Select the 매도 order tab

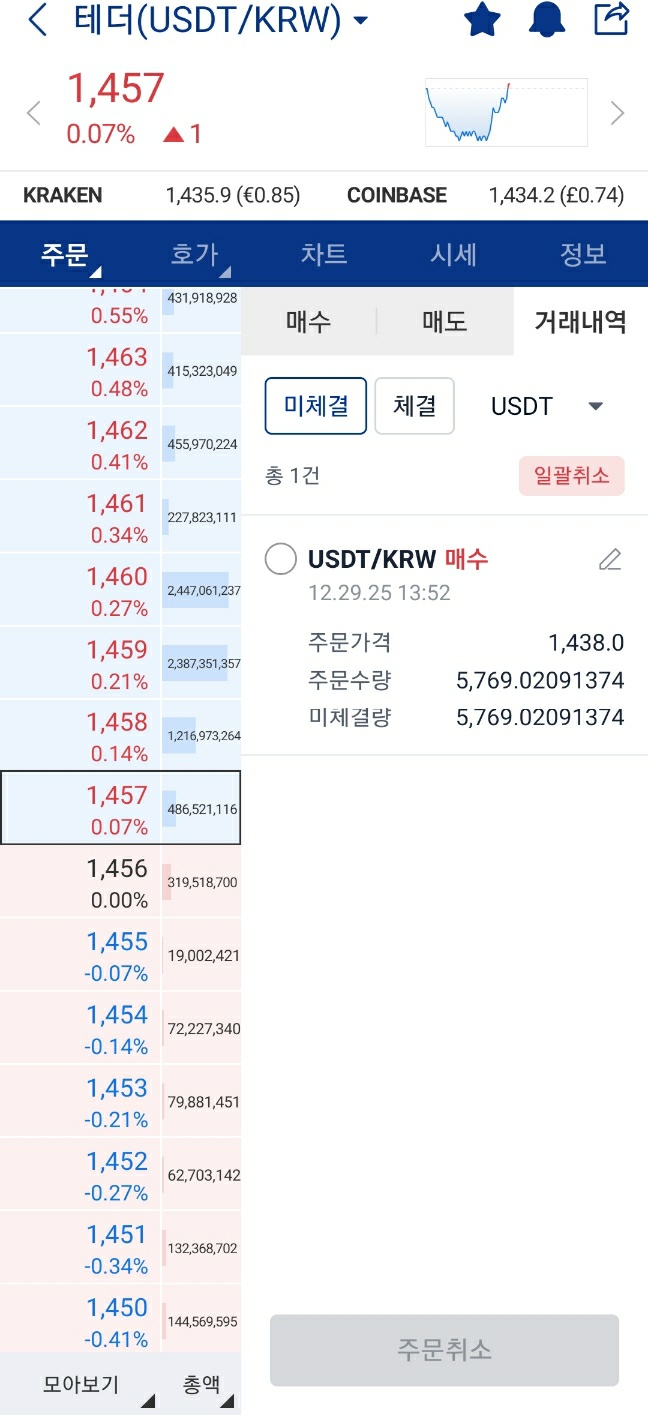point(445,322)
